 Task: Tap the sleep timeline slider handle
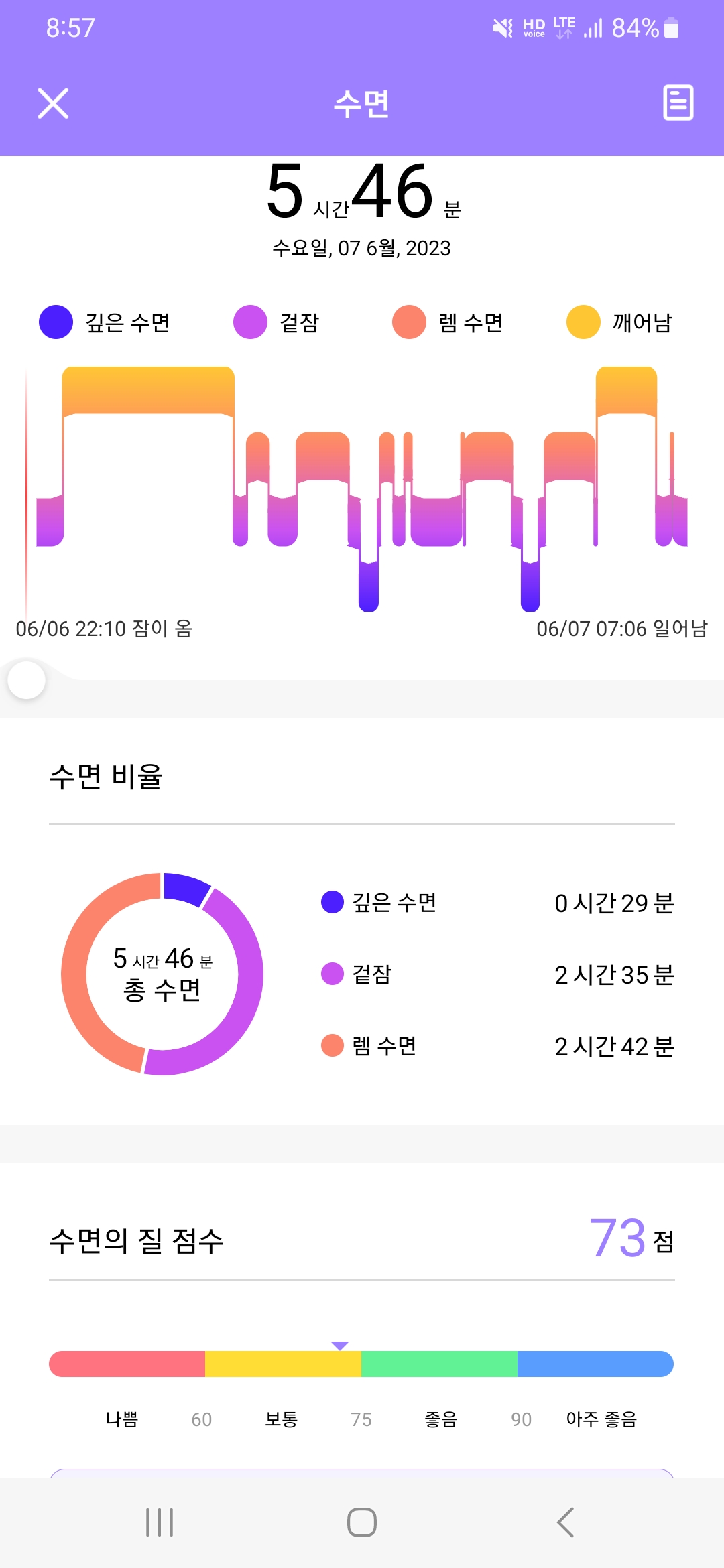(26, 680)
